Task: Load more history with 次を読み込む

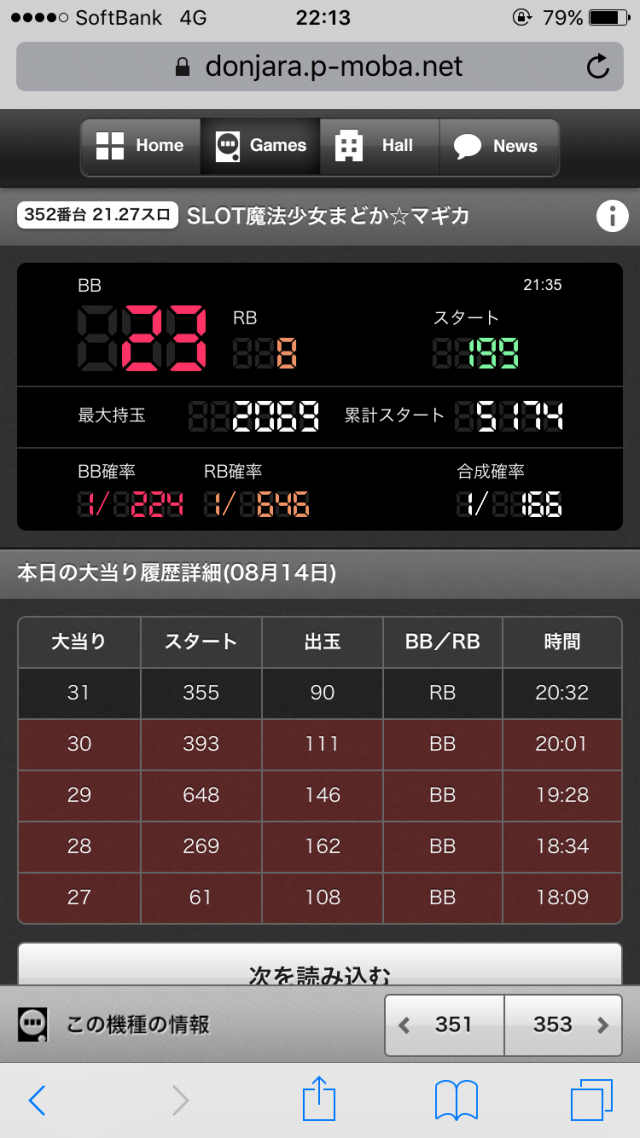Action: tap(319, 972)
